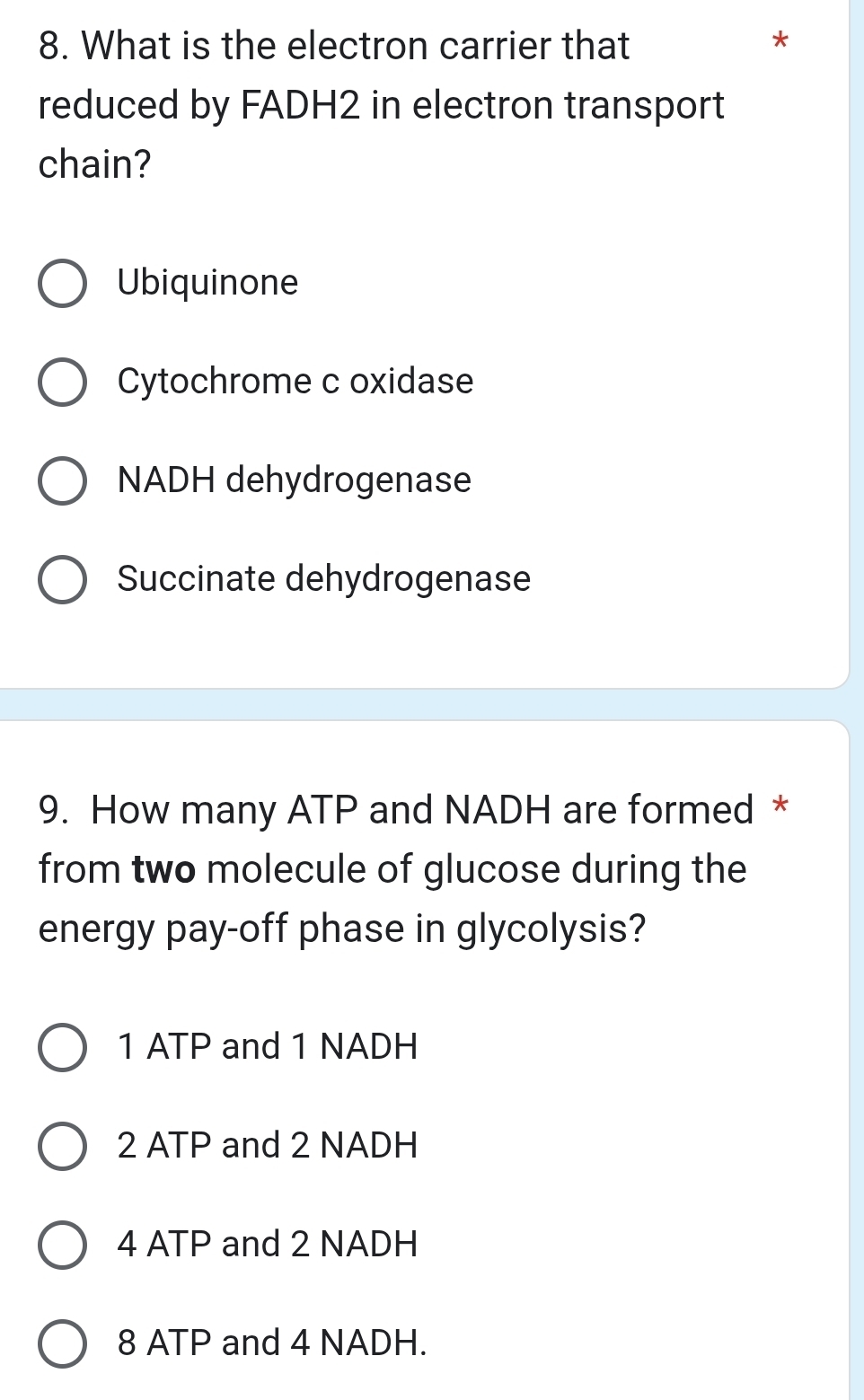Click the question 9 glycolysis prompt text
The image size is (864, 1400).
(386, 867)
